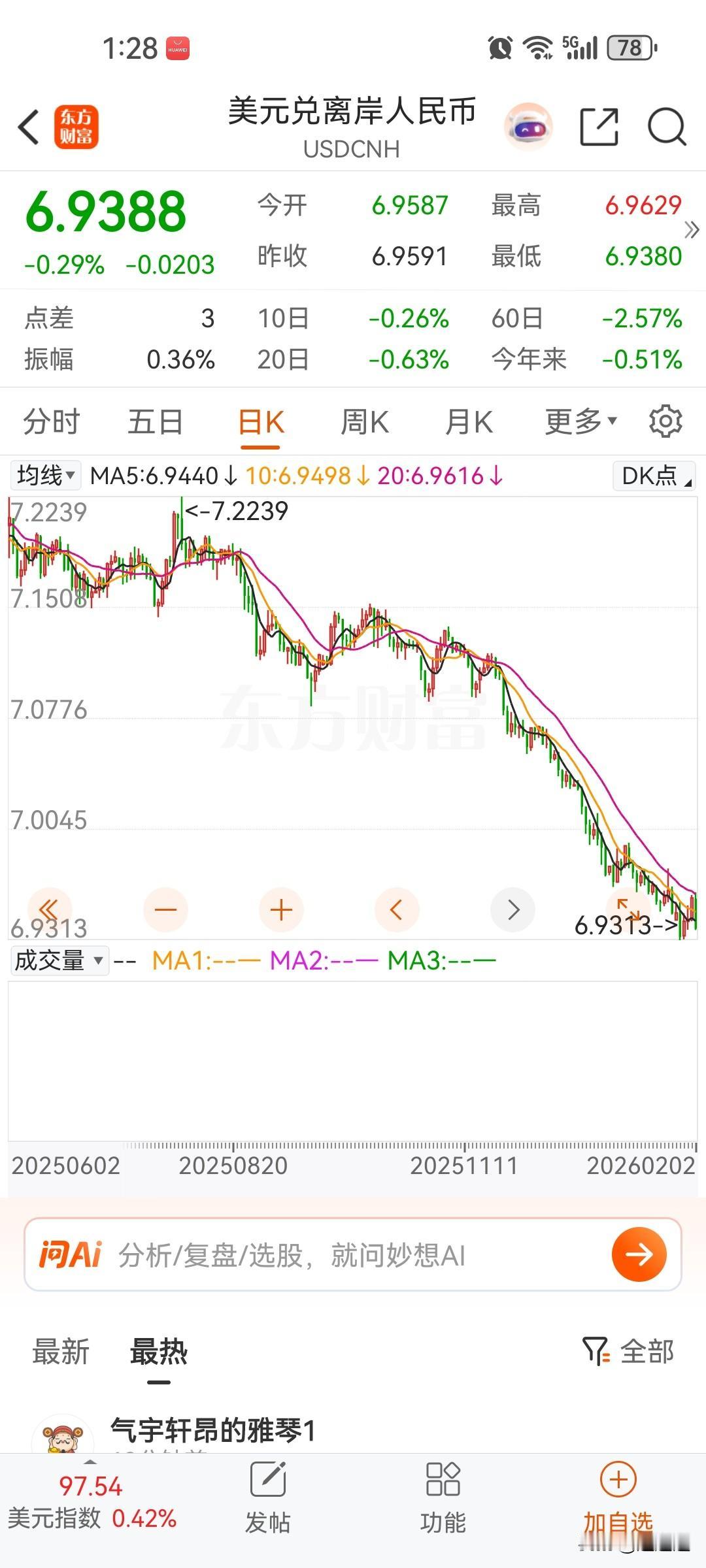Pan chart left using the left chevron control
This screenshot has width=706, height=1568.
[397, 909]
